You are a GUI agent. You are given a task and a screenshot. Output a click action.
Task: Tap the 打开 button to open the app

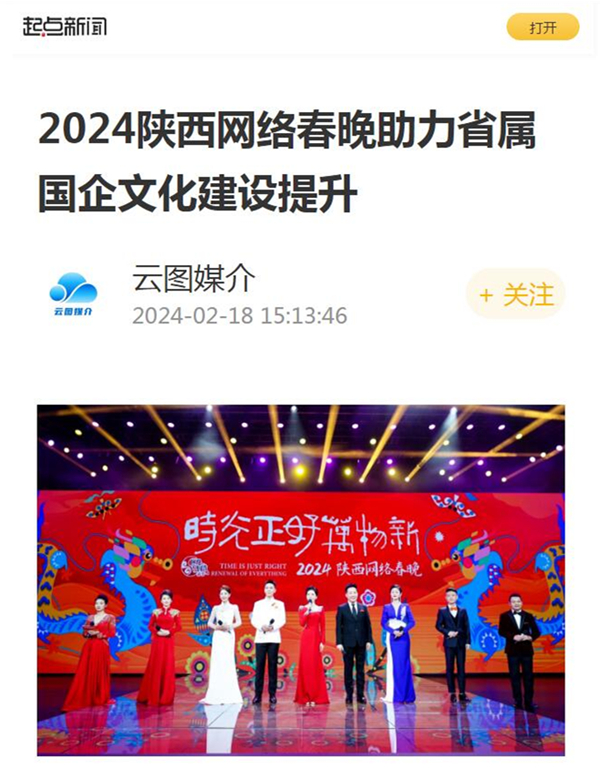click(x=542, y=27)
